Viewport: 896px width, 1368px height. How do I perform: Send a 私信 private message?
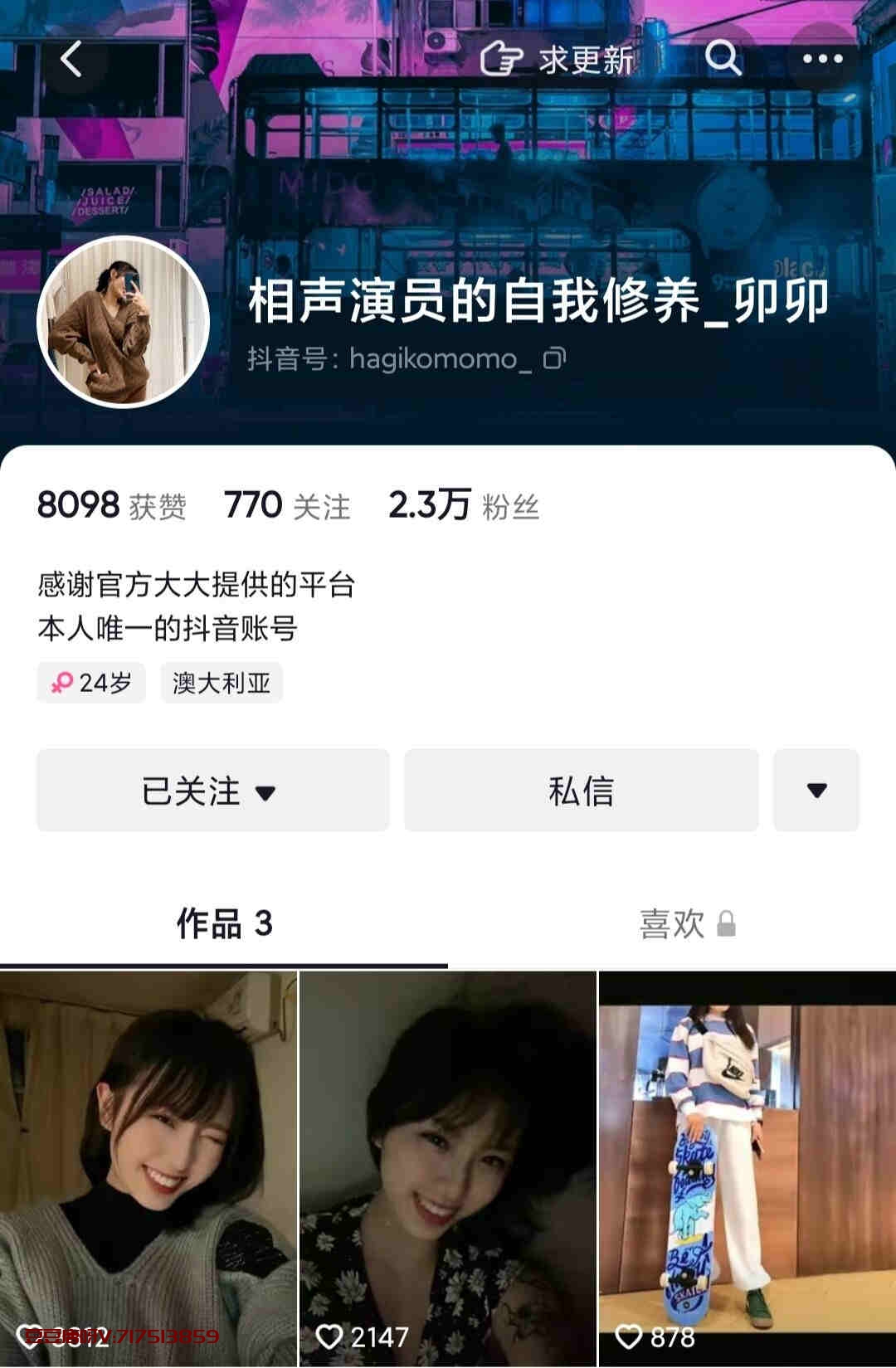click(x=581, y=791)
